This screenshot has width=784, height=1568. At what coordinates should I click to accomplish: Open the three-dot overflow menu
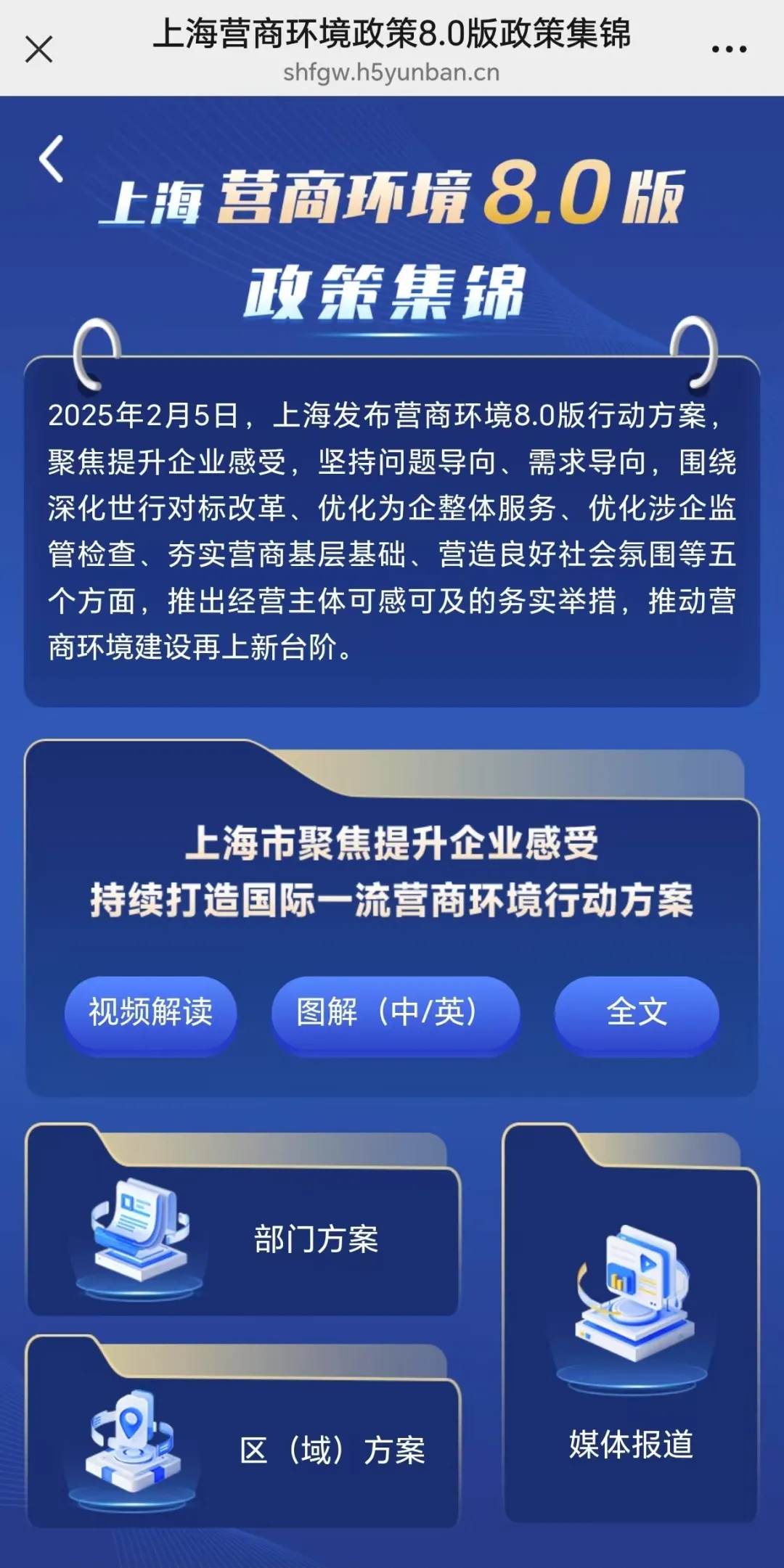[729, 49]
